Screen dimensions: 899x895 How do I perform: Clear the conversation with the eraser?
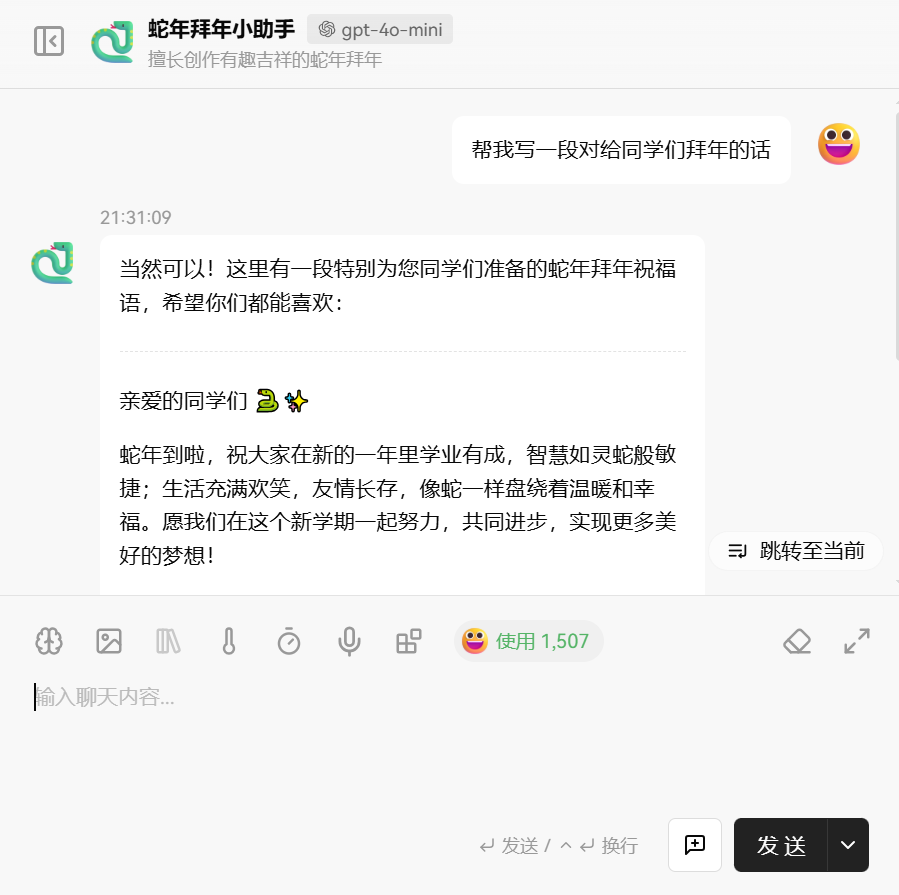797,641
